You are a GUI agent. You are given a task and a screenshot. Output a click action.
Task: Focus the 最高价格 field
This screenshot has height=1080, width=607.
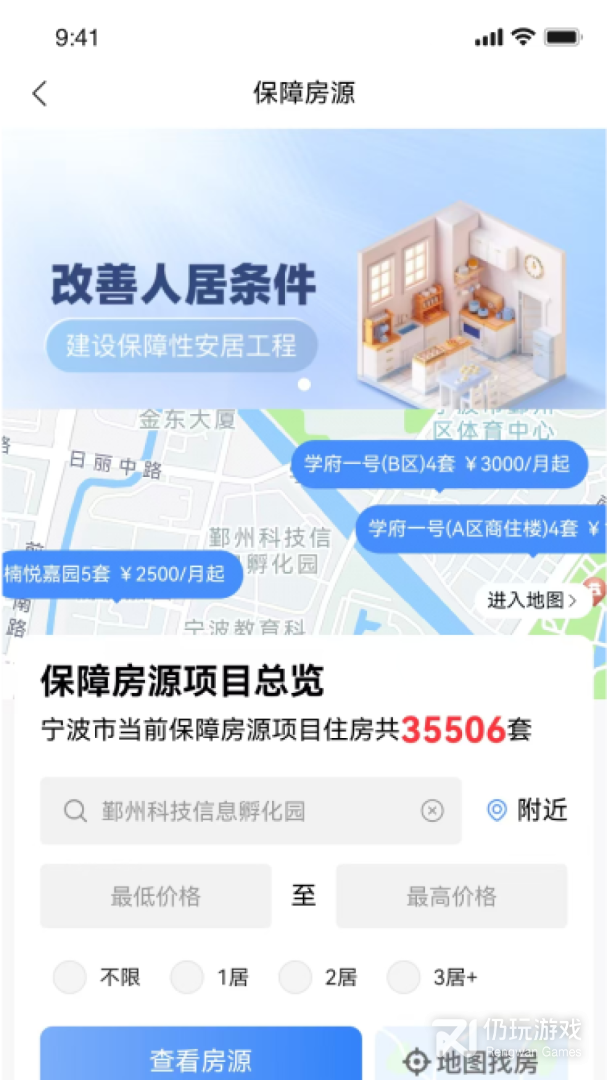[x=451, y=896]
